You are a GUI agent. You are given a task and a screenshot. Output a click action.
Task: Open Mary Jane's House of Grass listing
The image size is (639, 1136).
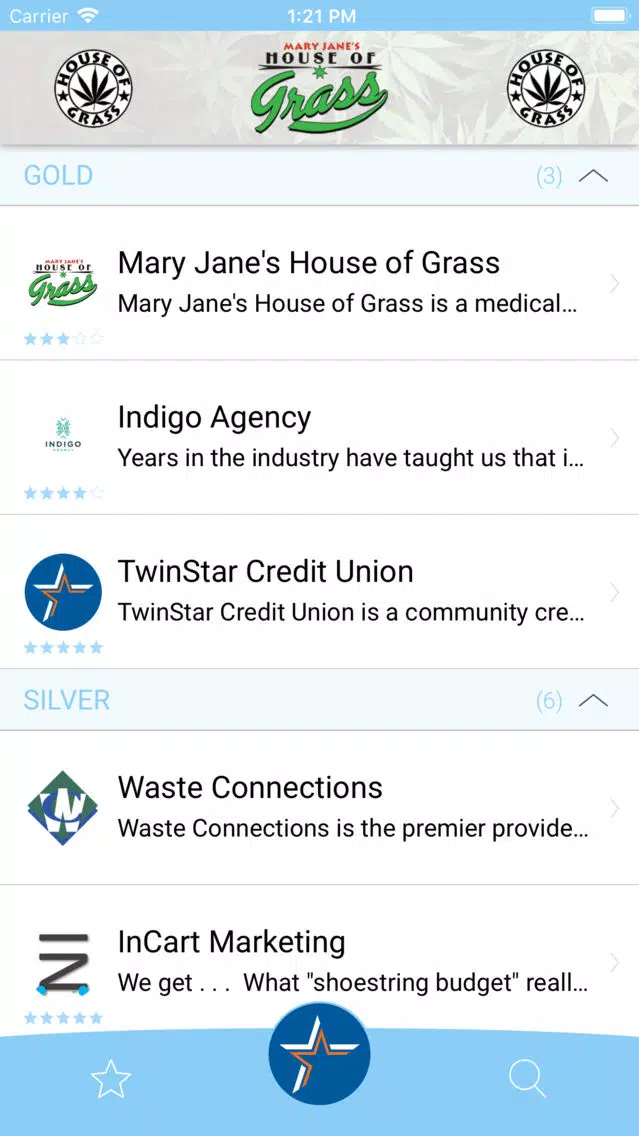[320, 283]
